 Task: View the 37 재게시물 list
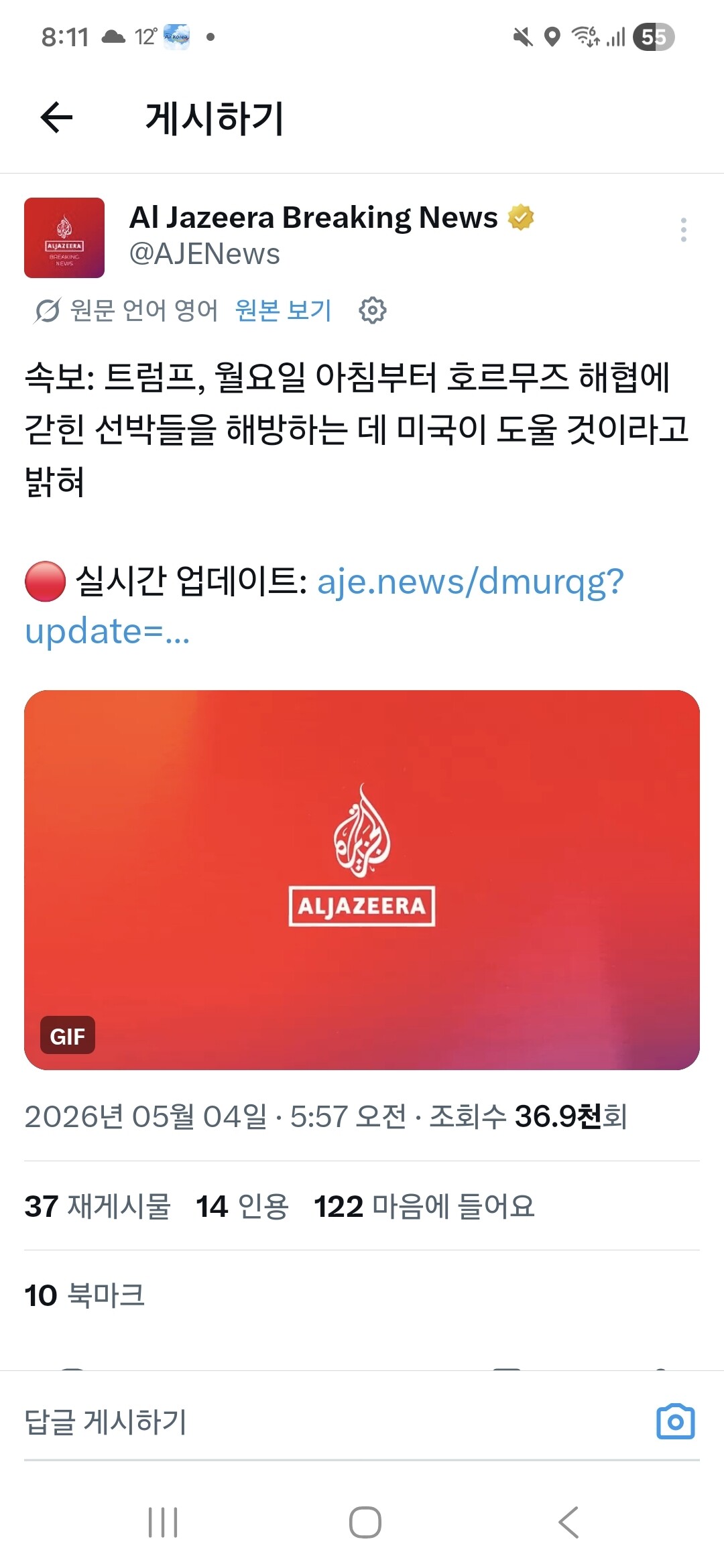click(98, 1206)
